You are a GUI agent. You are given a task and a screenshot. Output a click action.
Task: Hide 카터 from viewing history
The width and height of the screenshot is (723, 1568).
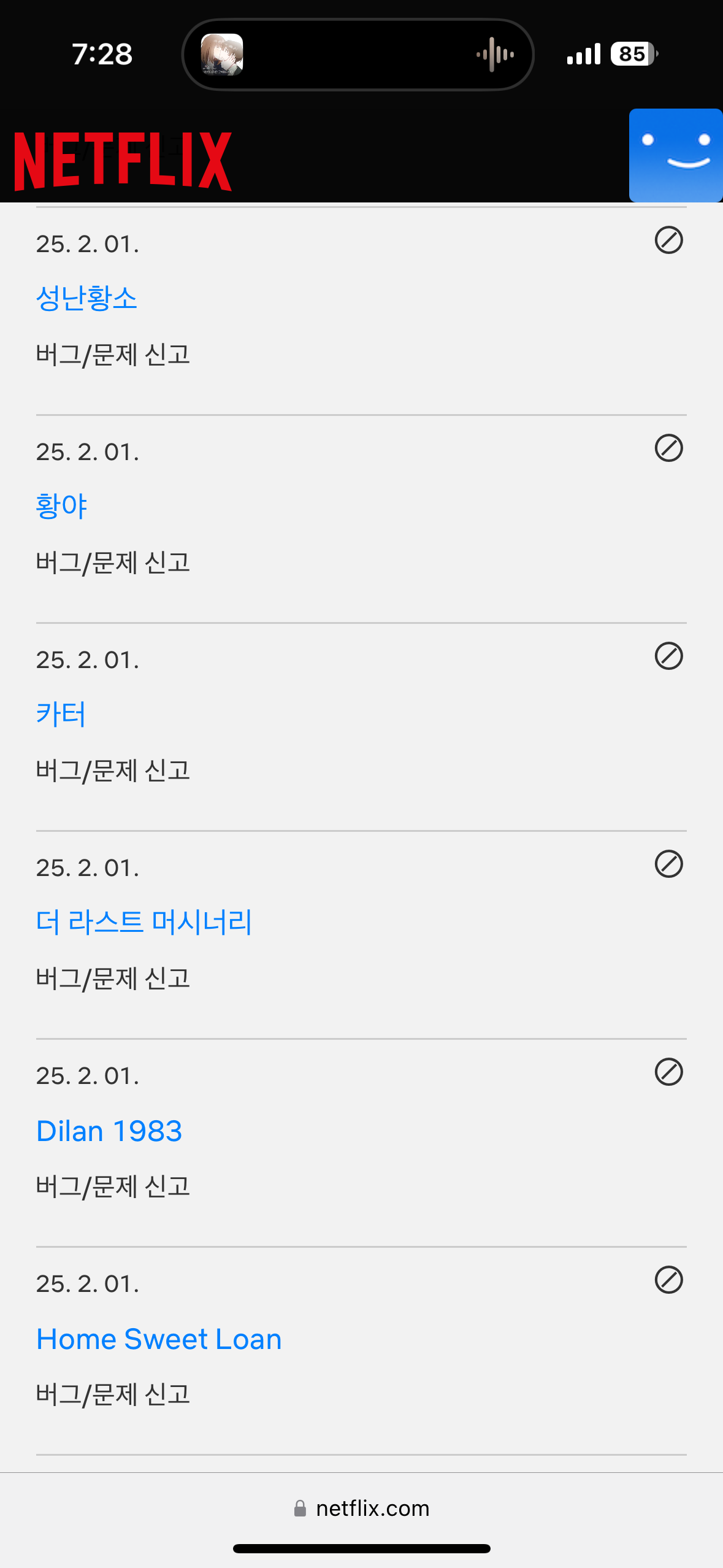[668, 656]
